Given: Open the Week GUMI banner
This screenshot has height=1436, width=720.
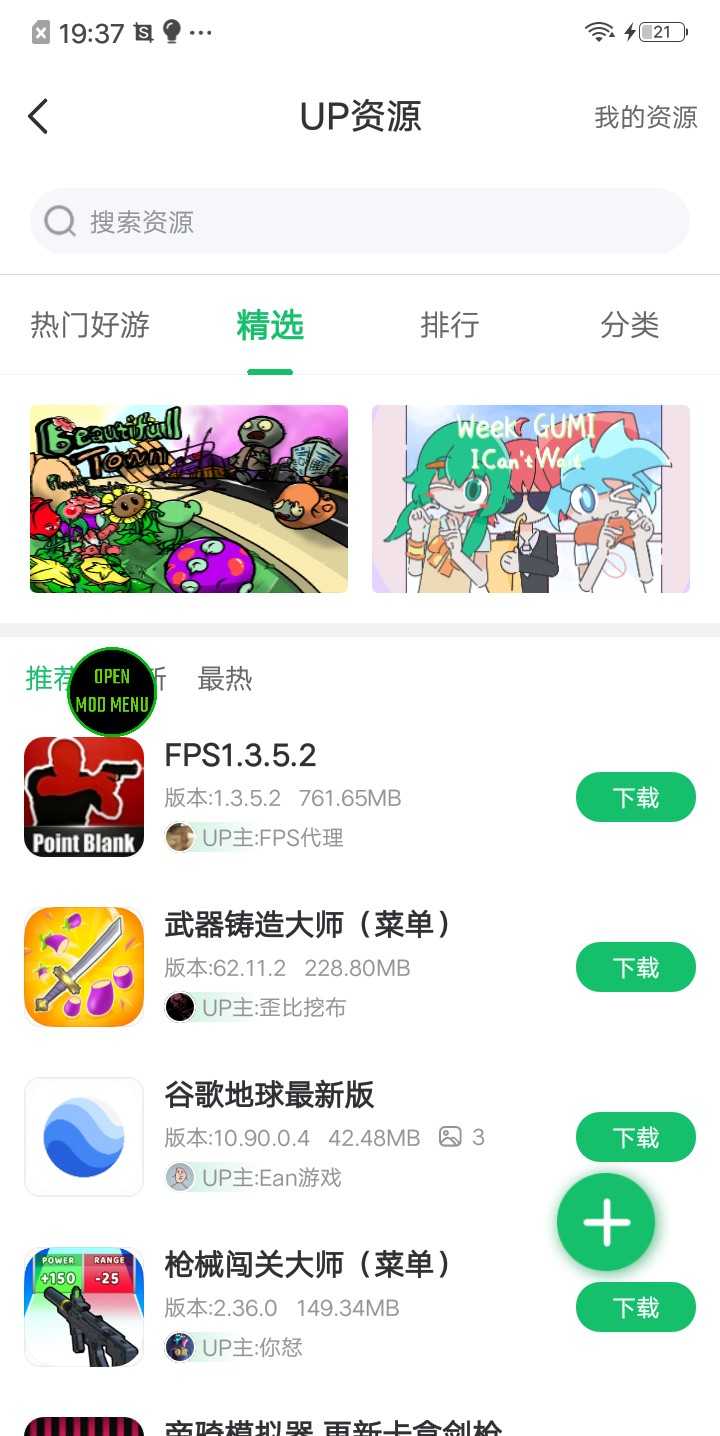Looking at the screenshot, I should click(x=531, y=499).
